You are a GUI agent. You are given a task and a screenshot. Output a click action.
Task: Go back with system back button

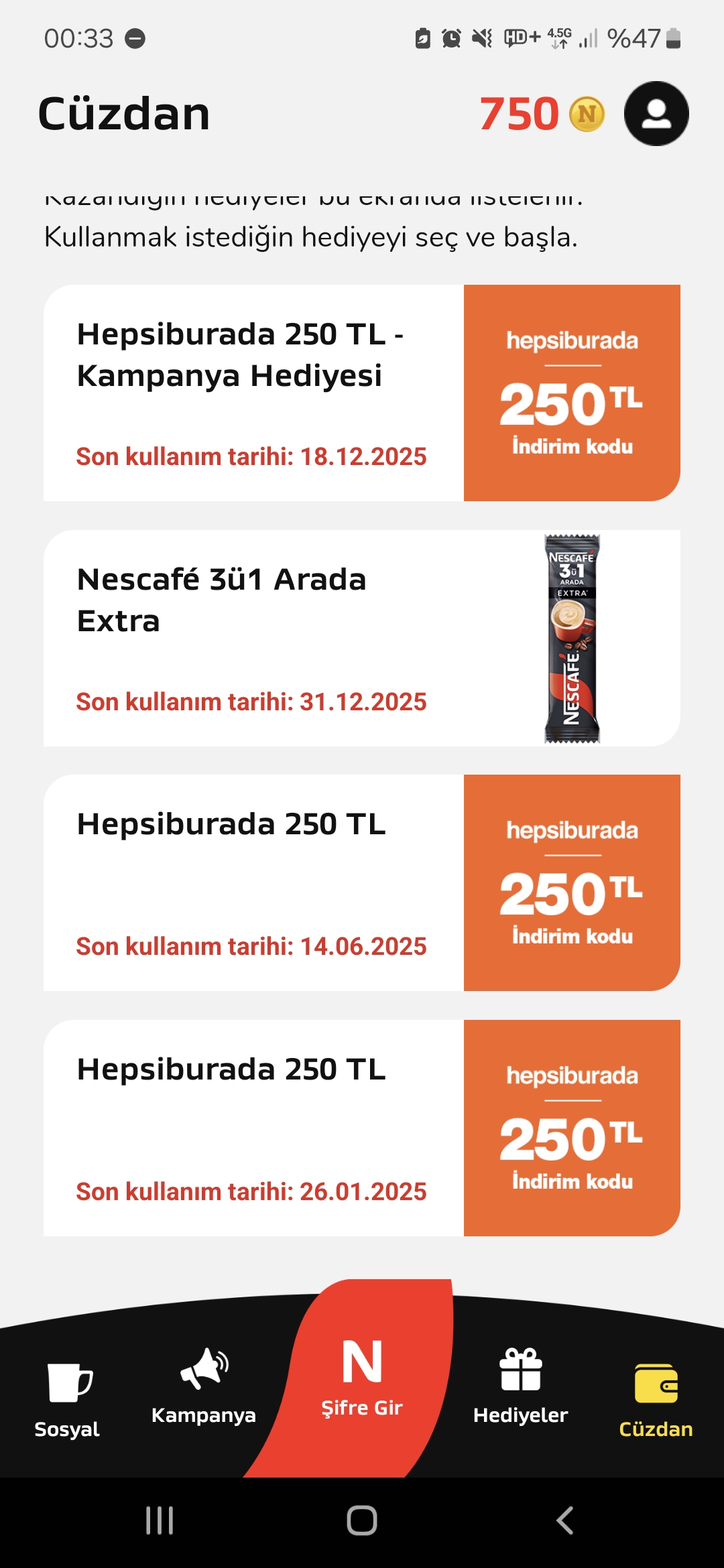coord(564,1520)
